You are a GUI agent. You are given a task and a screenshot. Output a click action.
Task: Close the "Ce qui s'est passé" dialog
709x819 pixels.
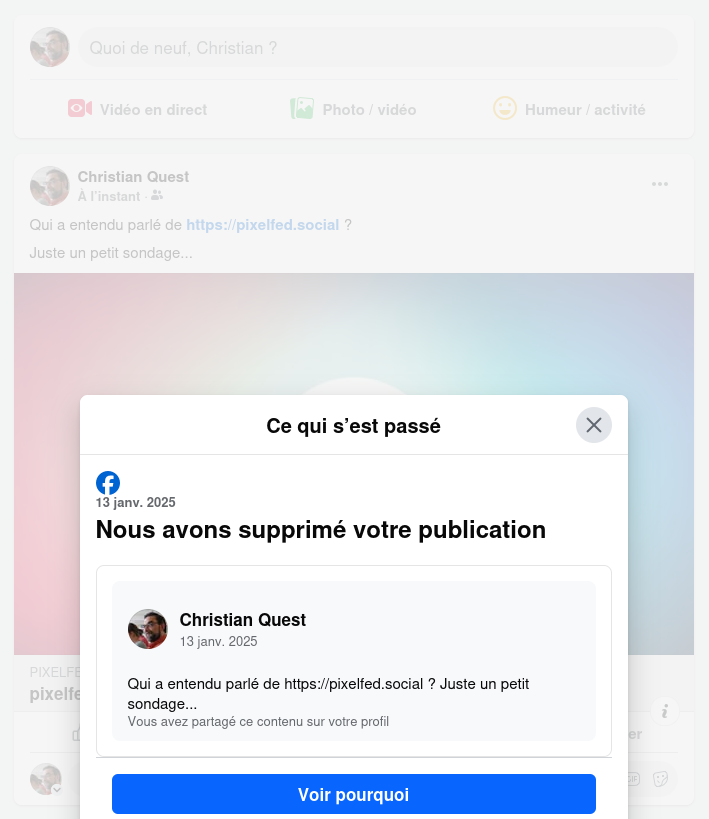[x=593, y=425]
